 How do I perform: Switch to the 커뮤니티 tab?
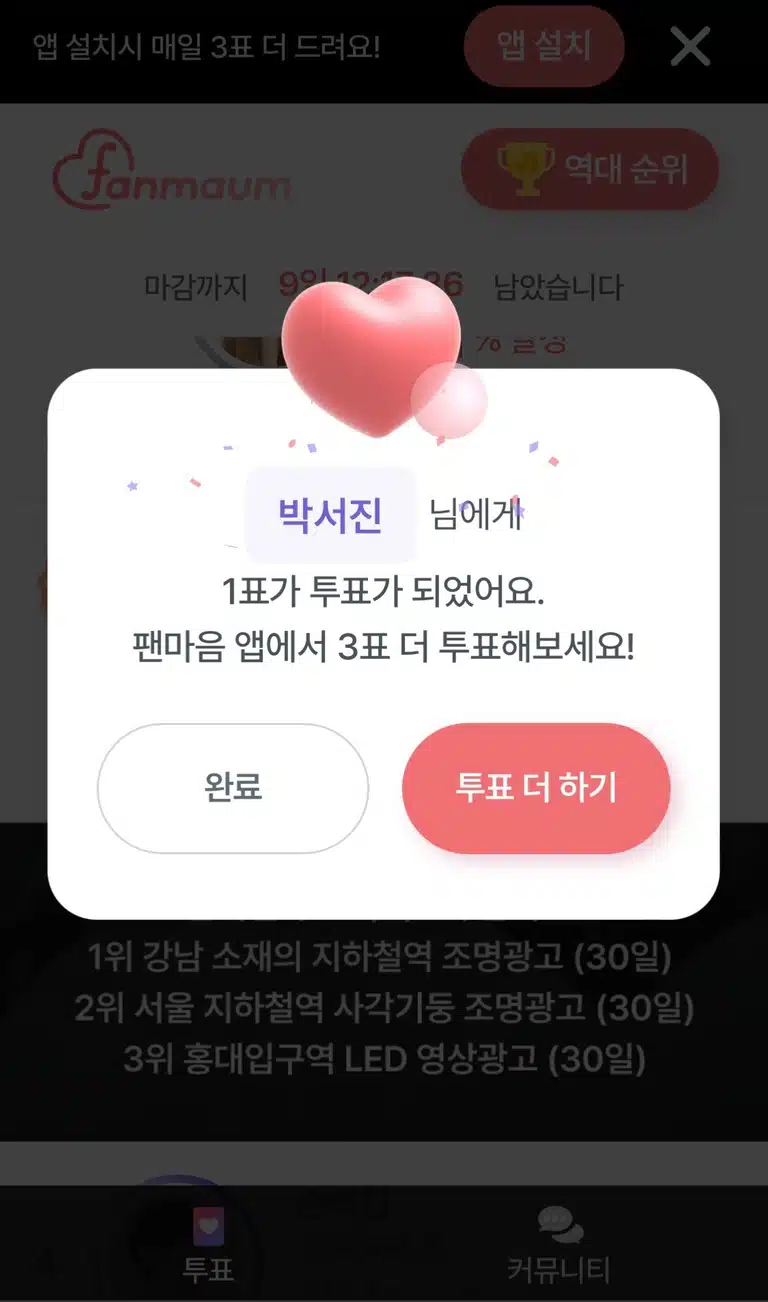pyautogui.click(x=559, y=1244)
